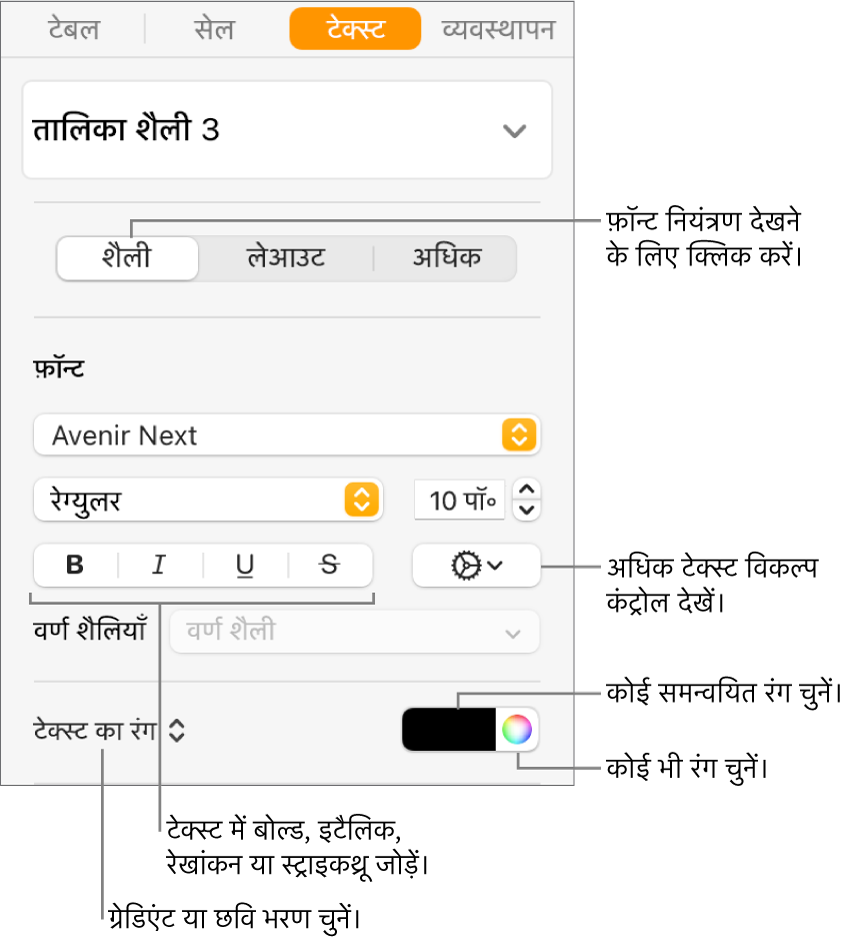The width and height of the screenshot is (851, 947).
Task: Select the टेक्स्ट tab
Action: [355, 29]
